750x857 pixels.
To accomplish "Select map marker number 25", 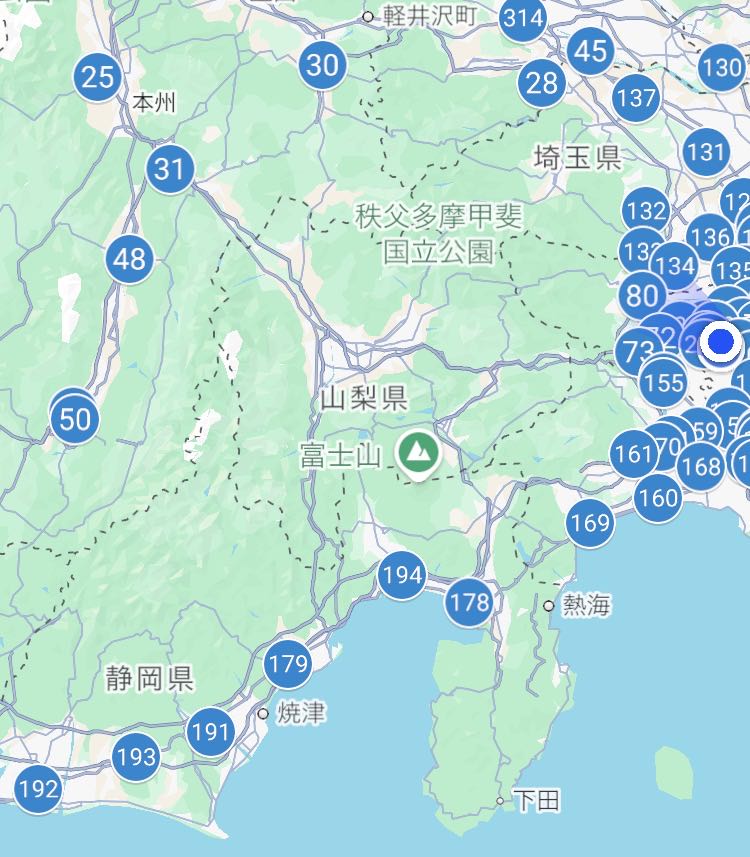I will click(98, 76).
